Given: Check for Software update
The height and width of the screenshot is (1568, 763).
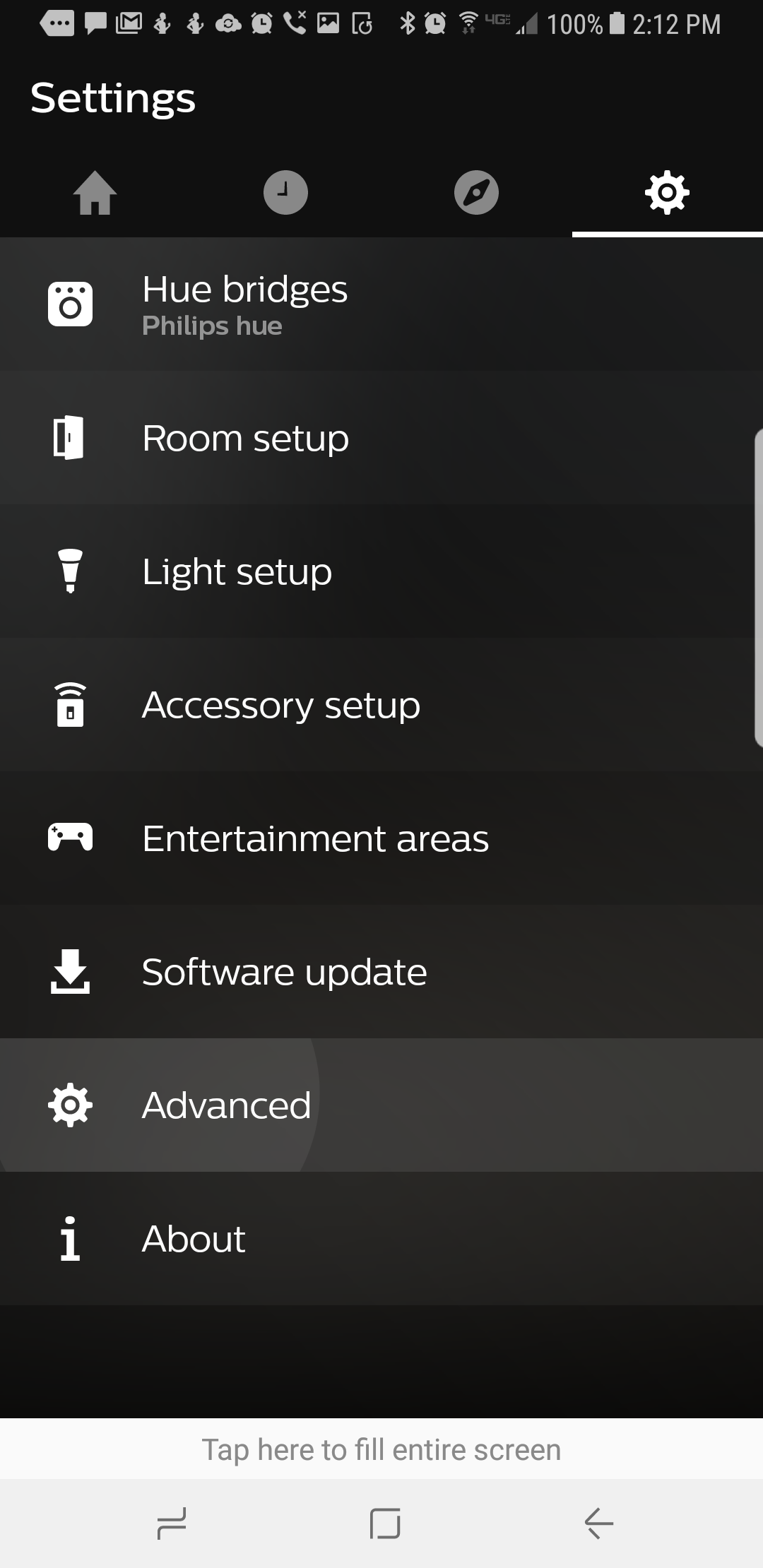Looking at the screenshot, I should point(381,972).
